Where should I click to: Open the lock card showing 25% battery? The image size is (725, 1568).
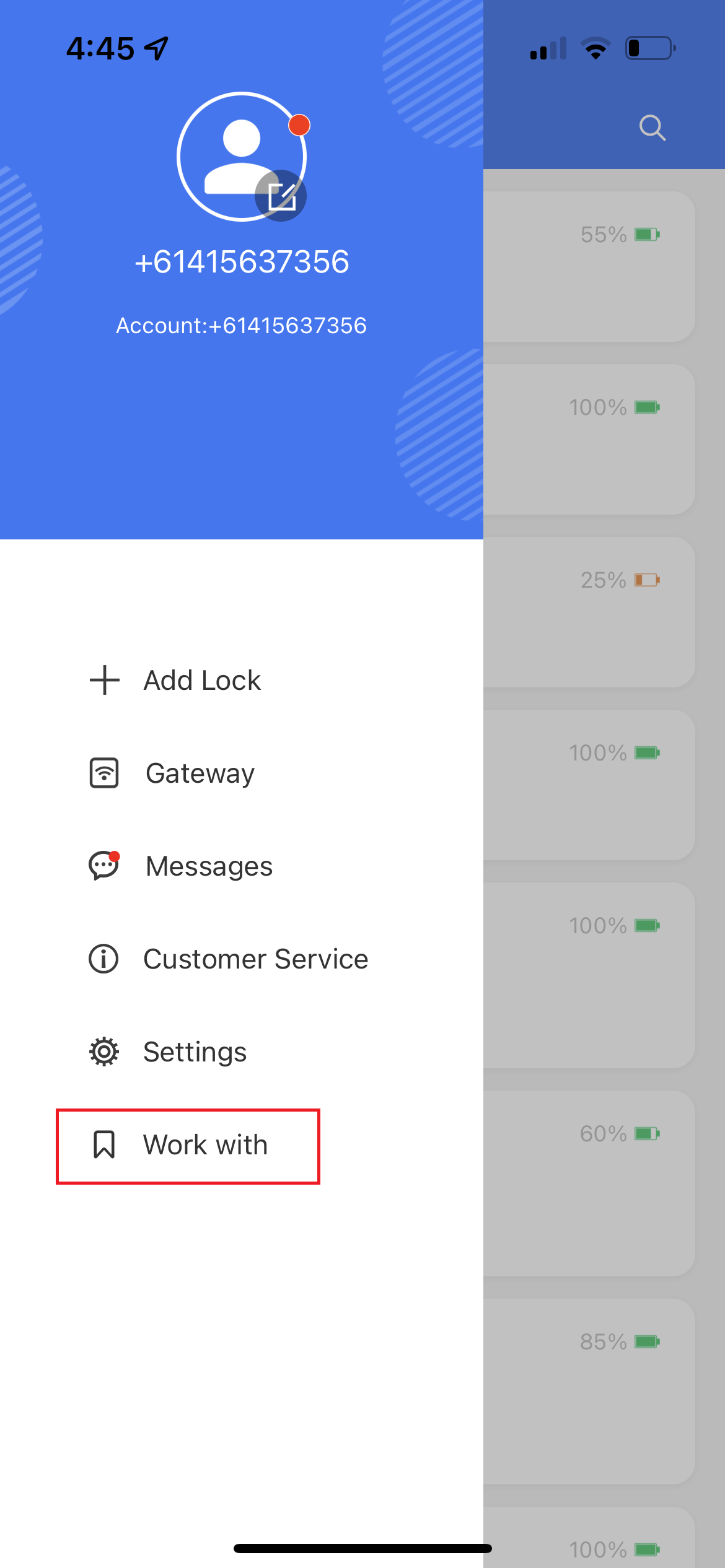[589, 612]
